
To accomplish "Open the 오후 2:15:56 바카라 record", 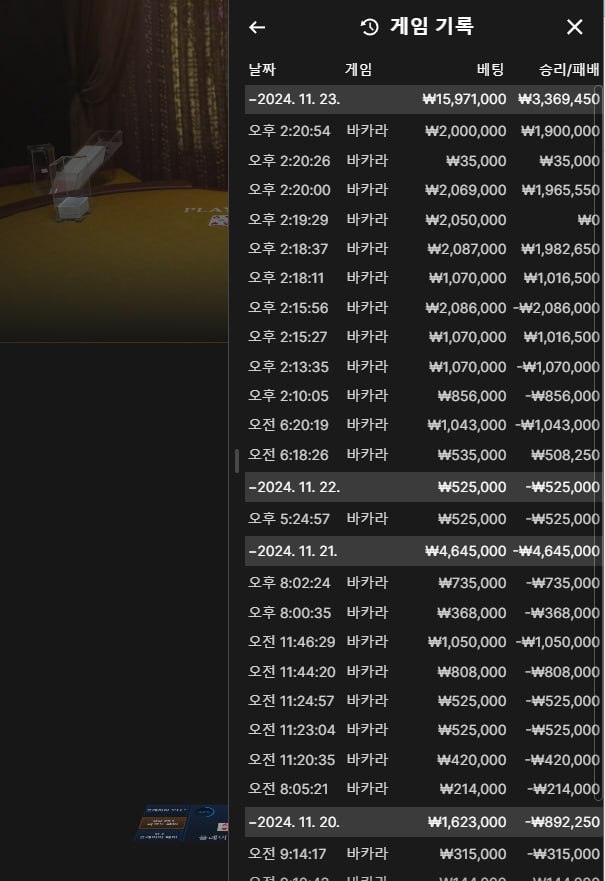I will click(420, 308).
